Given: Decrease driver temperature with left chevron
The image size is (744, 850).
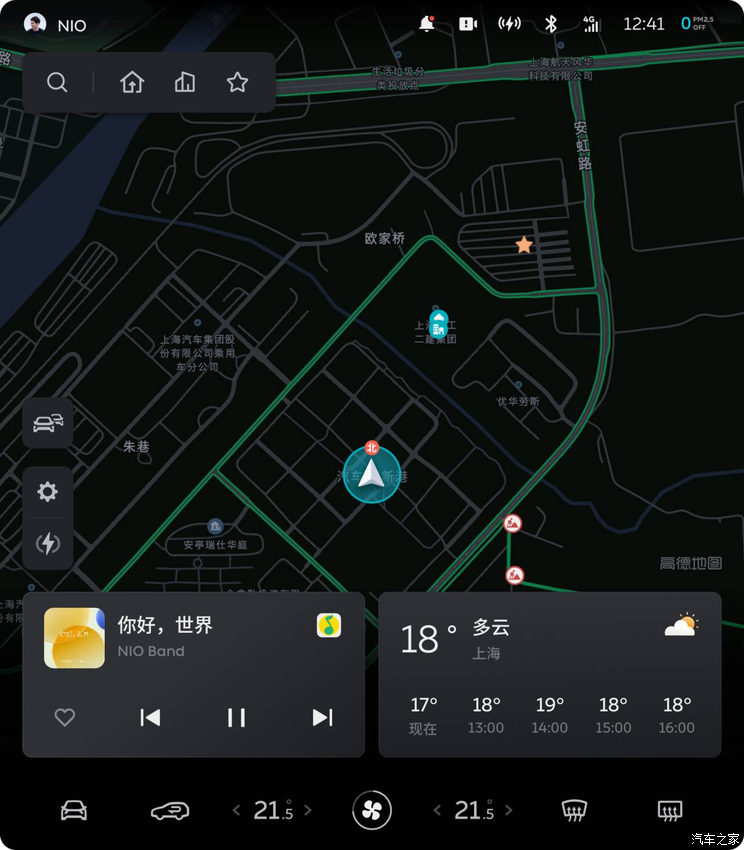Looking at the screenshot, I should pyautogui.click(x=237, y=811).
